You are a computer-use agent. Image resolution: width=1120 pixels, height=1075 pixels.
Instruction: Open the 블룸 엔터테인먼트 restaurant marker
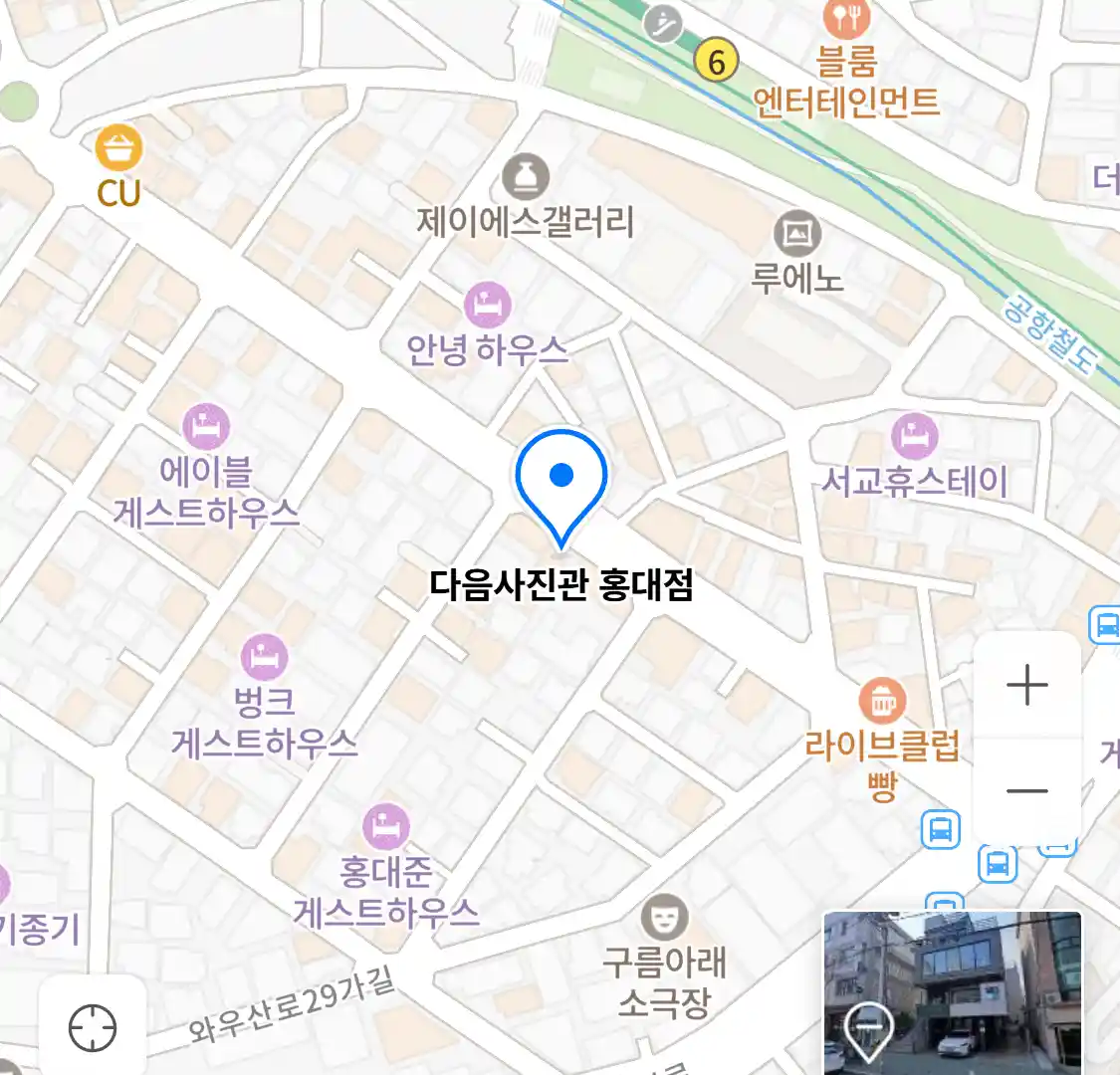pyautogui.click(x=846, y=17)
